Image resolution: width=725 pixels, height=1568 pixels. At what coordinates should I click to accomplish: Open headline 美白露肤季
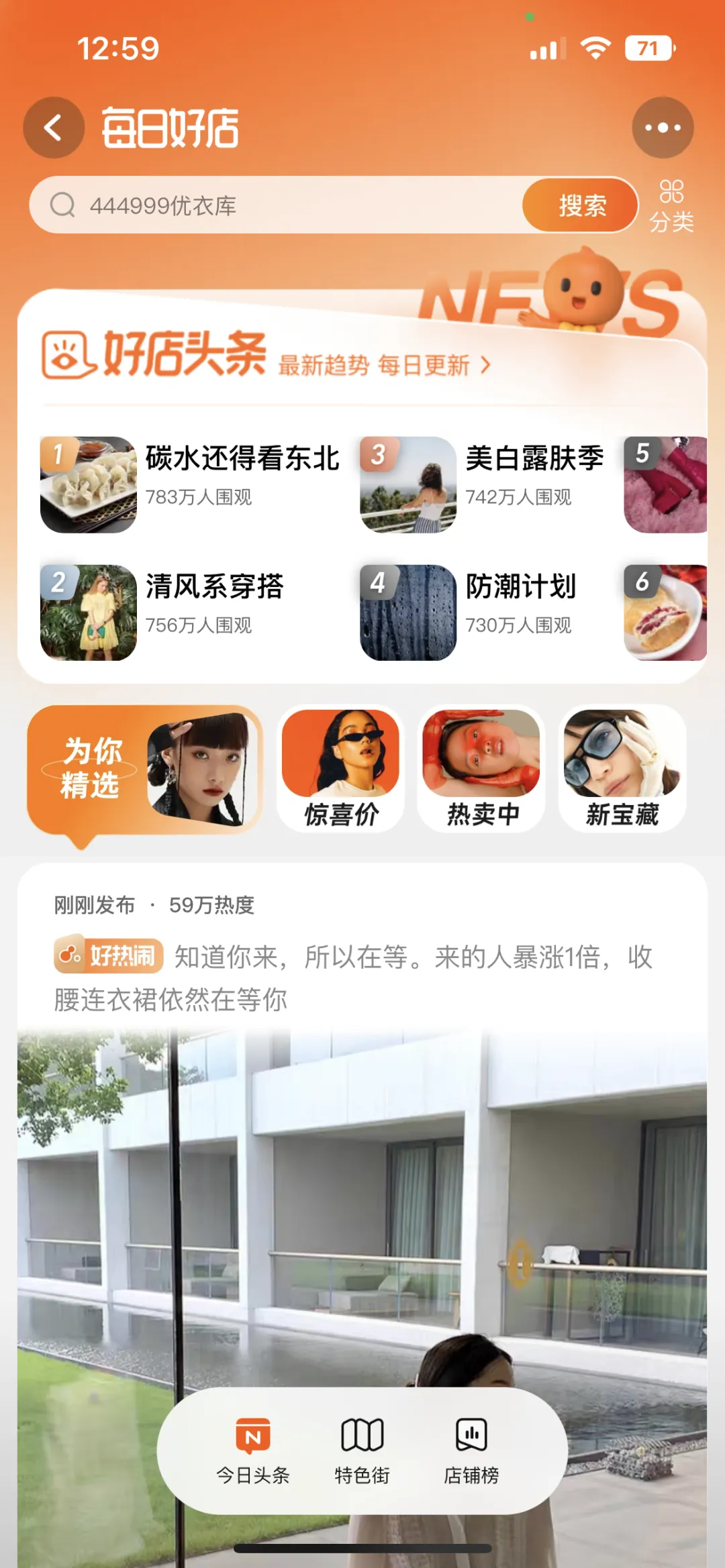coord(483,484)
